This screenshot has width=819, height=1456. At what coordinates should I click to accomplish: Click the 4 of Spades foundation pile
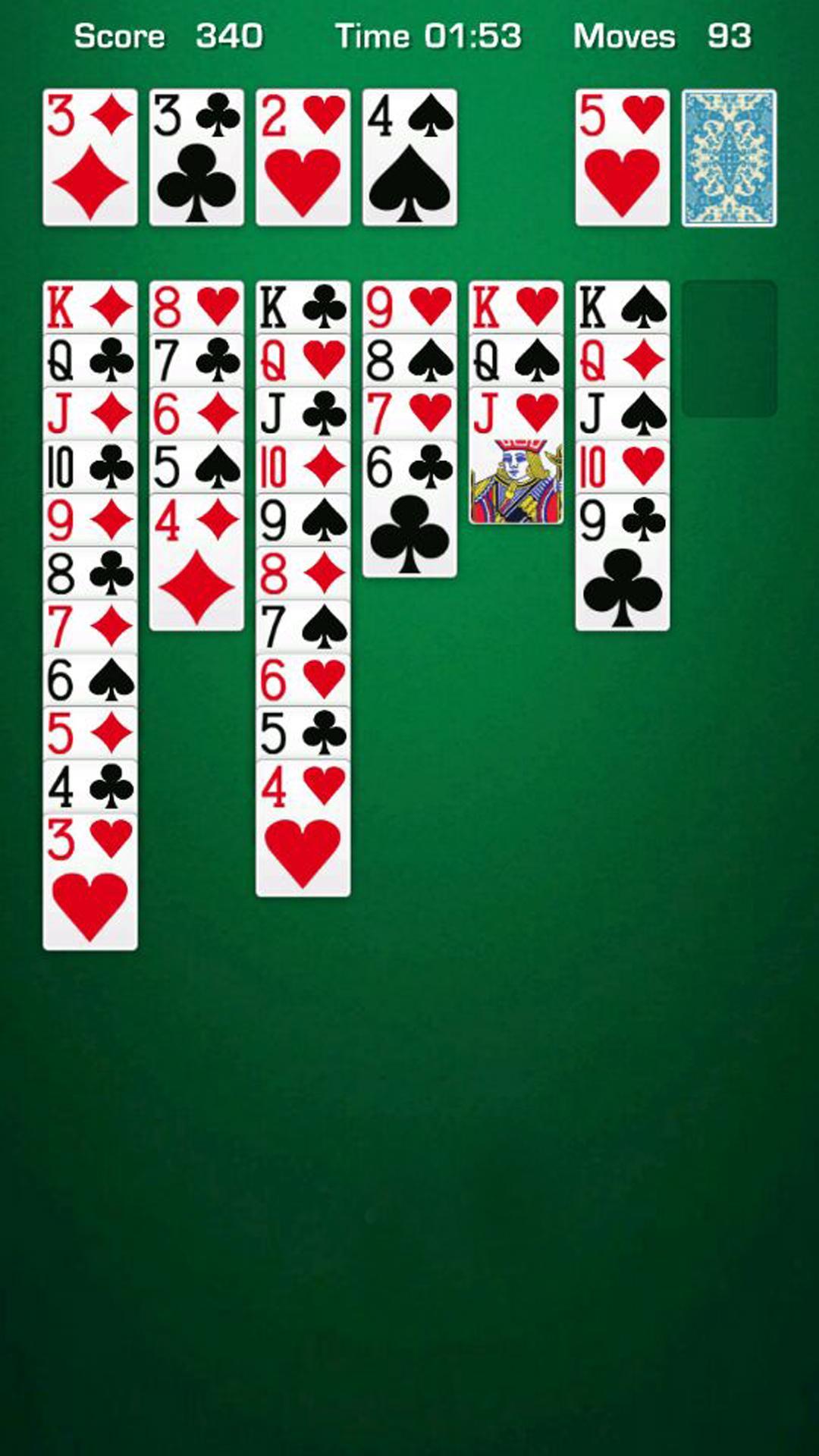click(409, 157)
